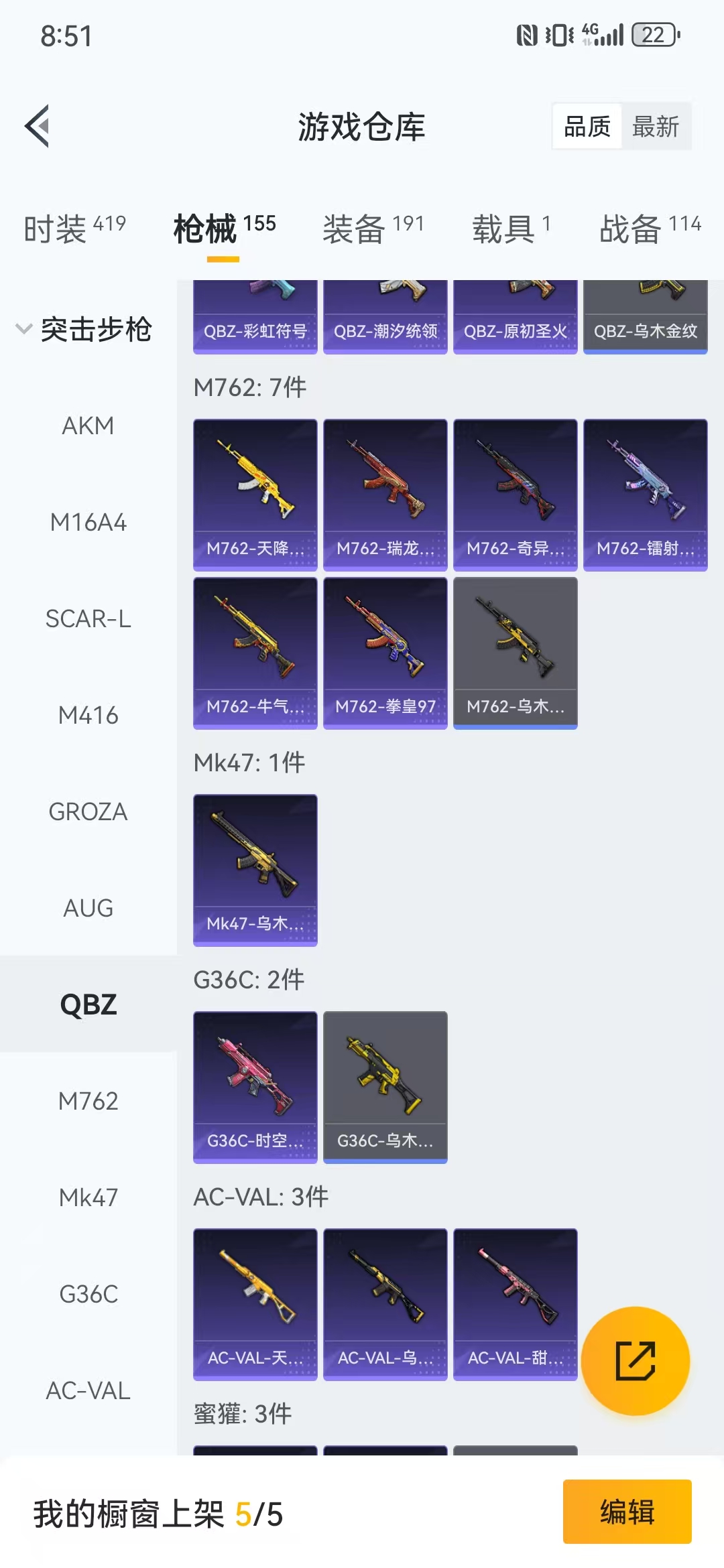Select GROZA in the sidebar
724x1568 pixels.
pyautogui.click(x=88, y=811)
